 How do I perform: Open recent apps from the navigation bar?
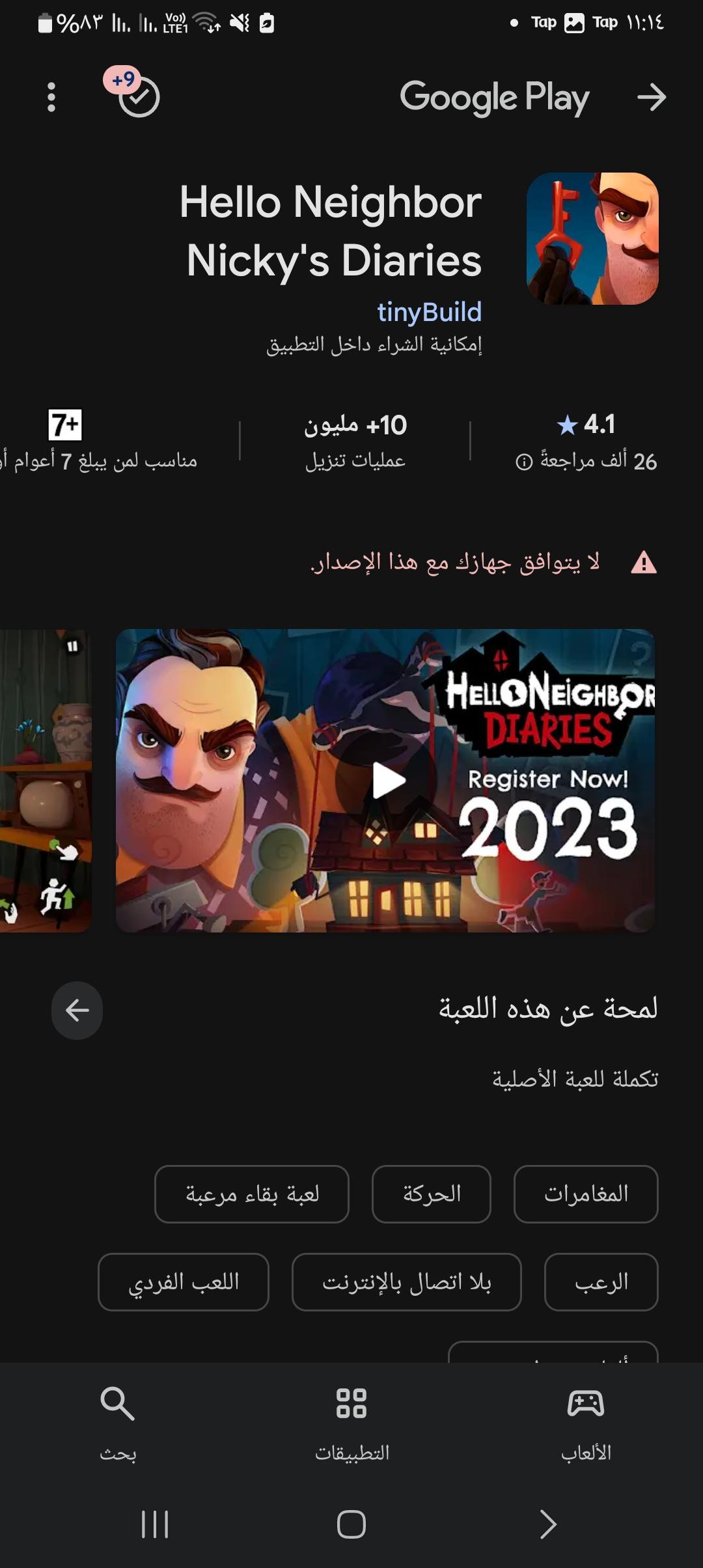click(x=155, y=1524)
